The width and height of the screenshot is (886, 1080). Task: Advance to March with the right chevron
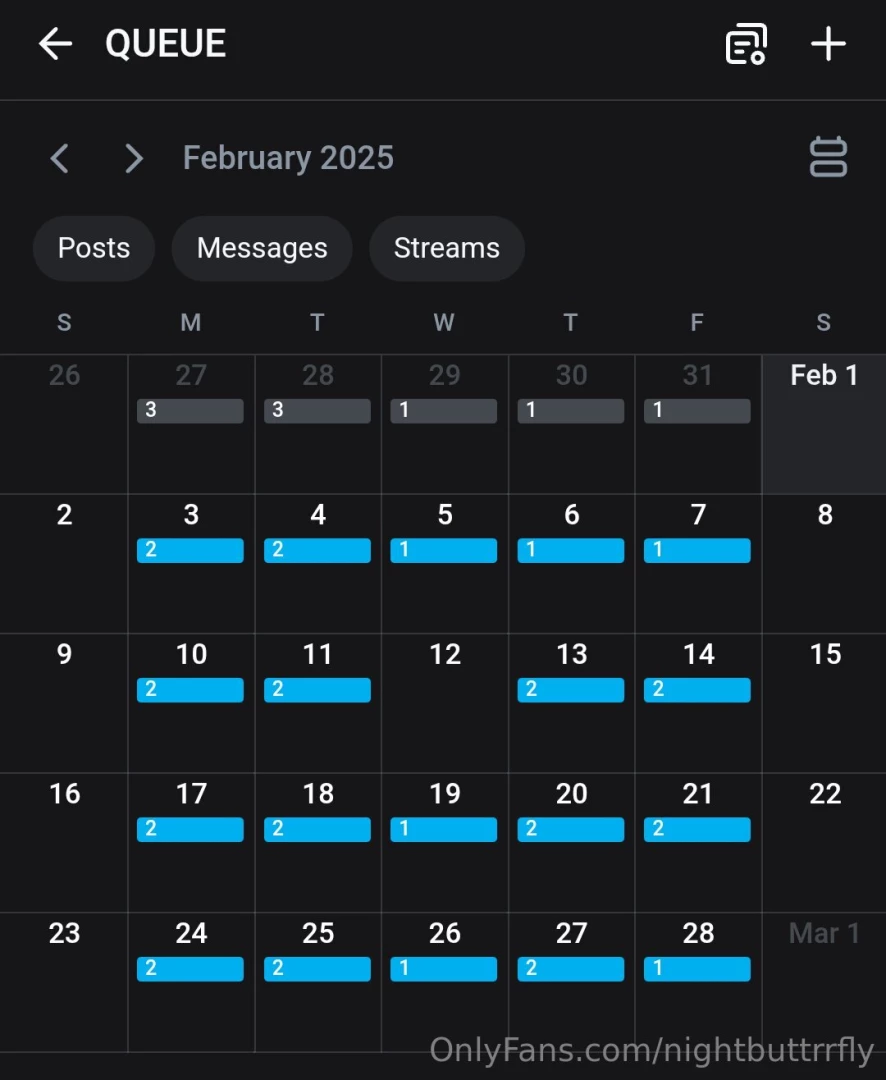tap(133, 158)
